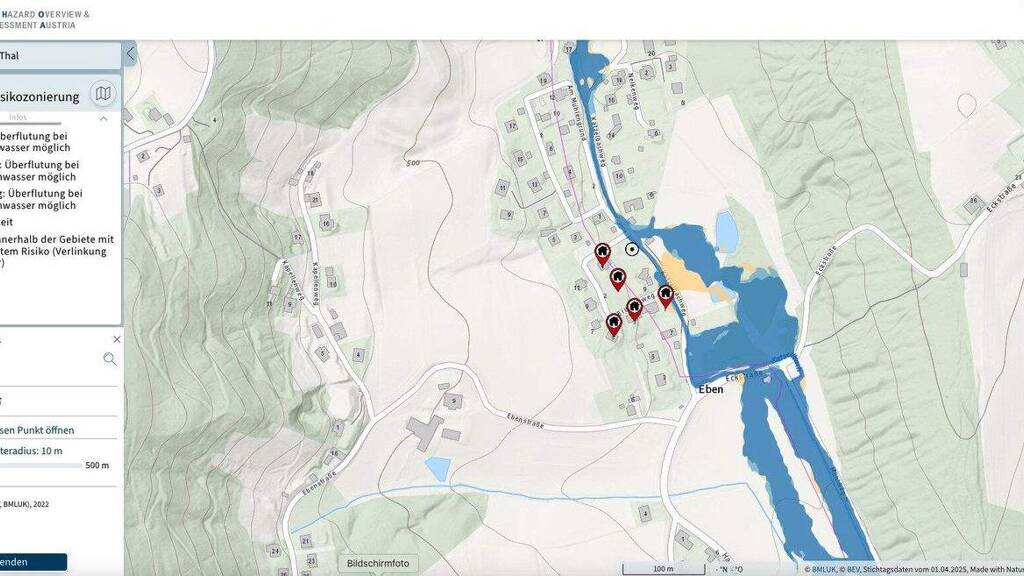Take a map screenshot with Bildschirmfoto

pyautogui.click(x=378, y=563)
